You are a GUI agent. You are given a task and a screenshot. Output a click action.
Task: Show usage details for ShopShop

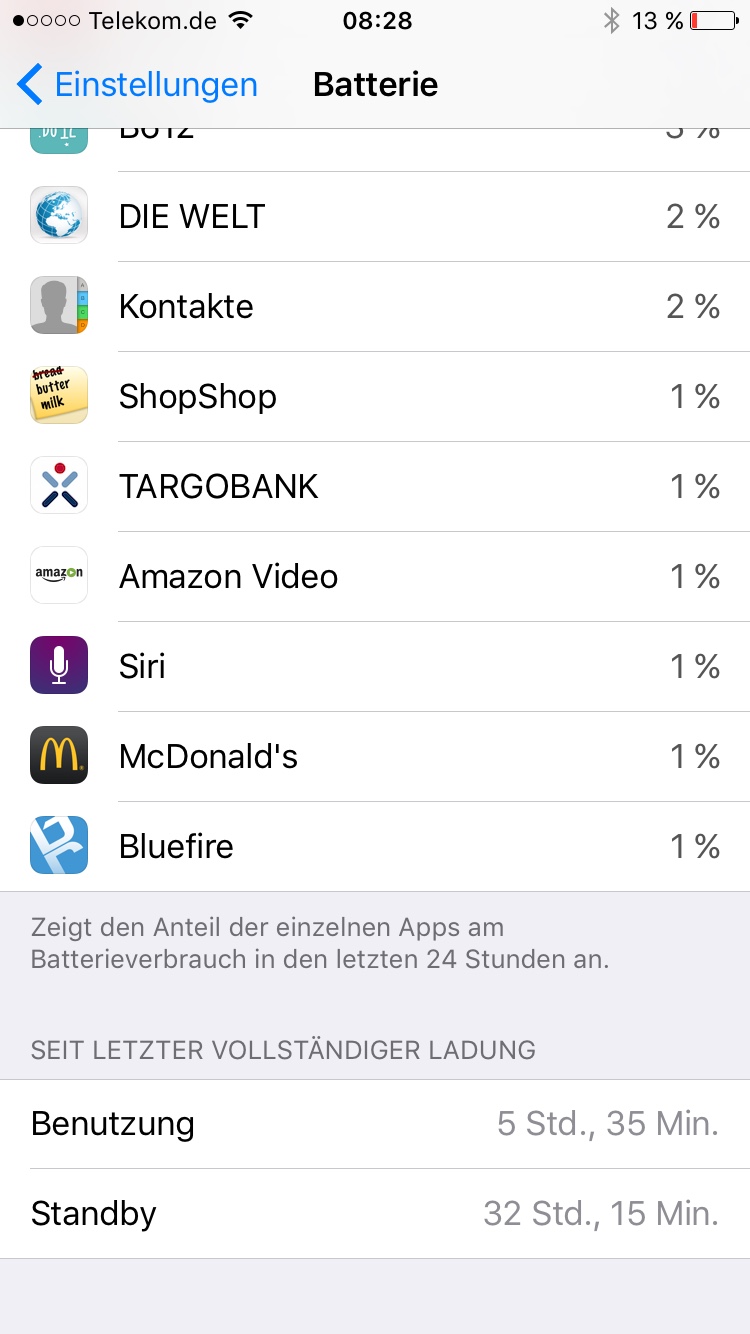point(375,396)
